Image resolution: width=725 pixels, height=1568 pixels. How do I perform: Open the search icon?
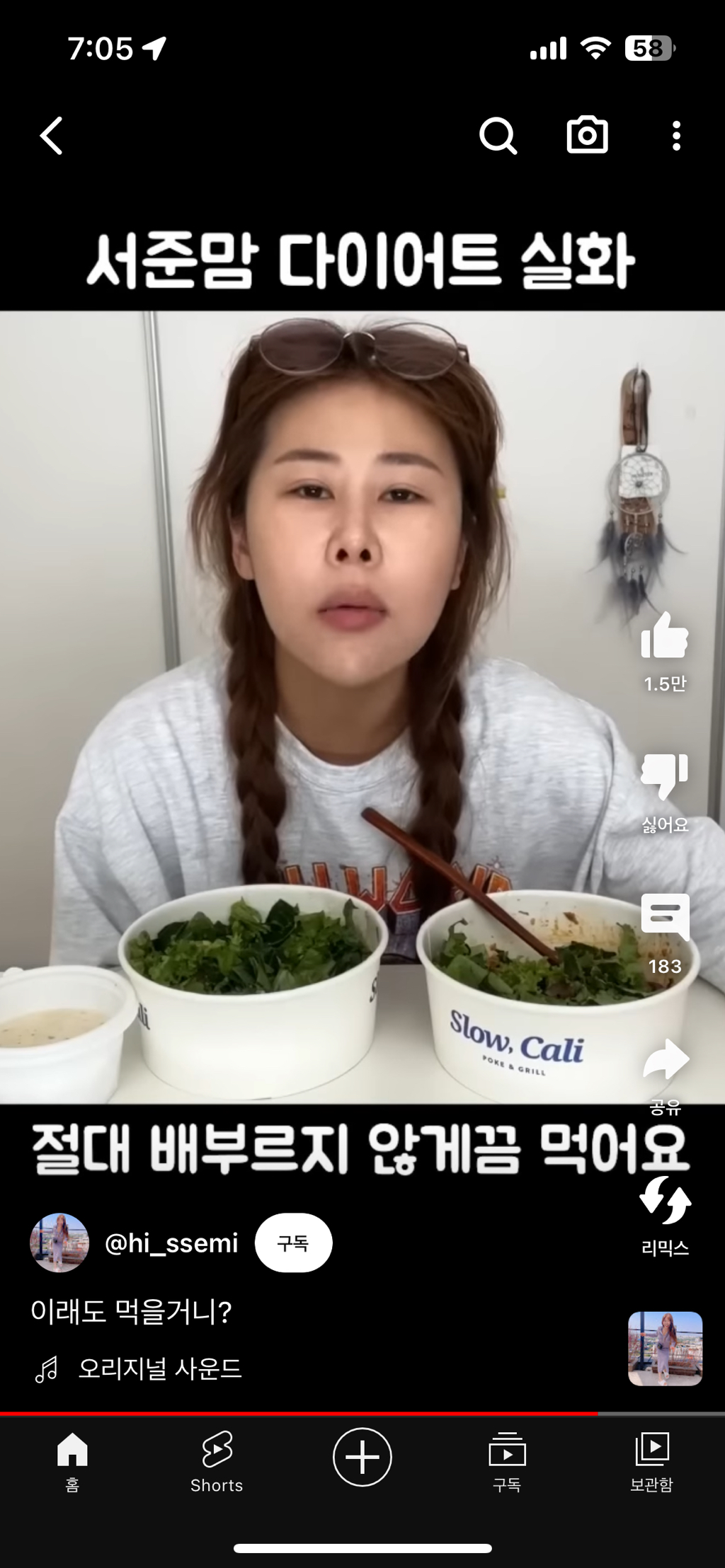coord(498,135)
